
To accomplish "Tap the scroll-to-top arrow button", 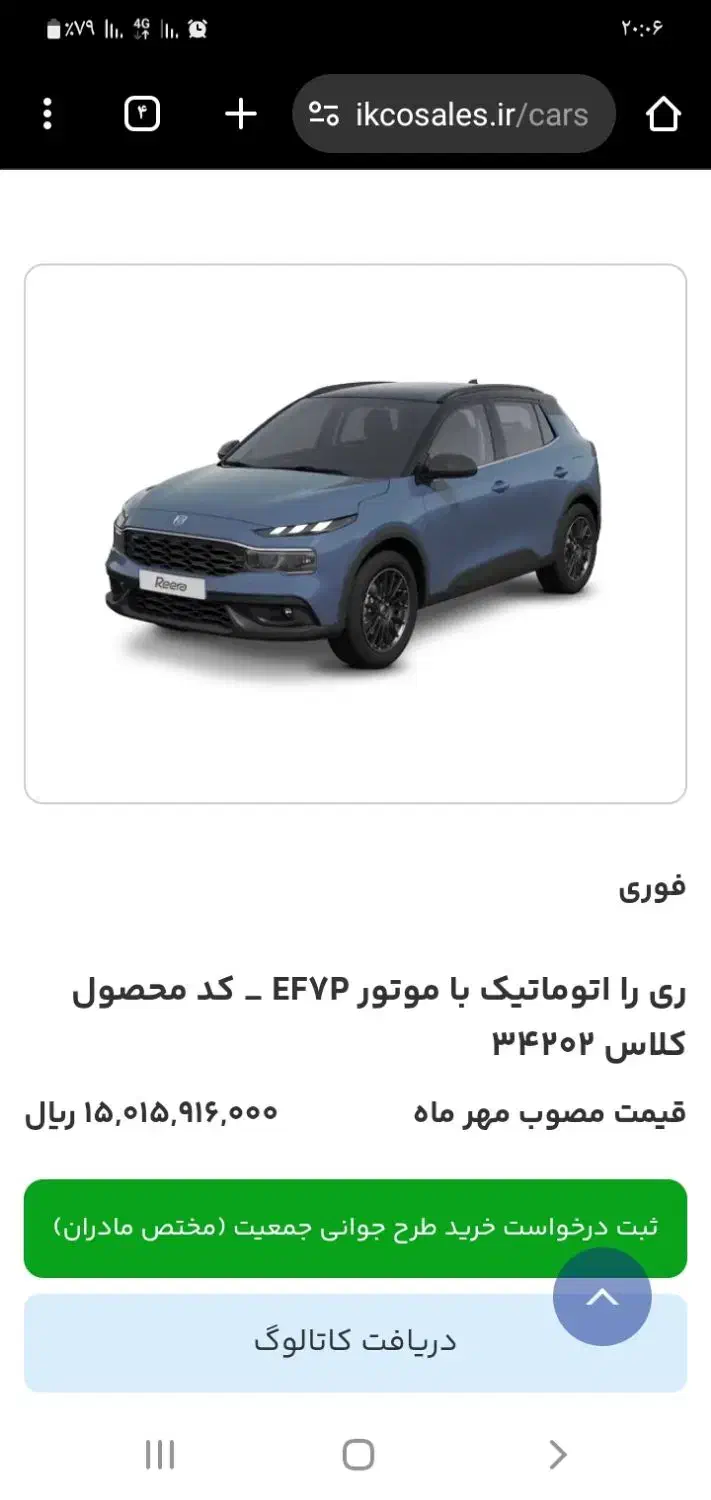I will point(602,1296).
